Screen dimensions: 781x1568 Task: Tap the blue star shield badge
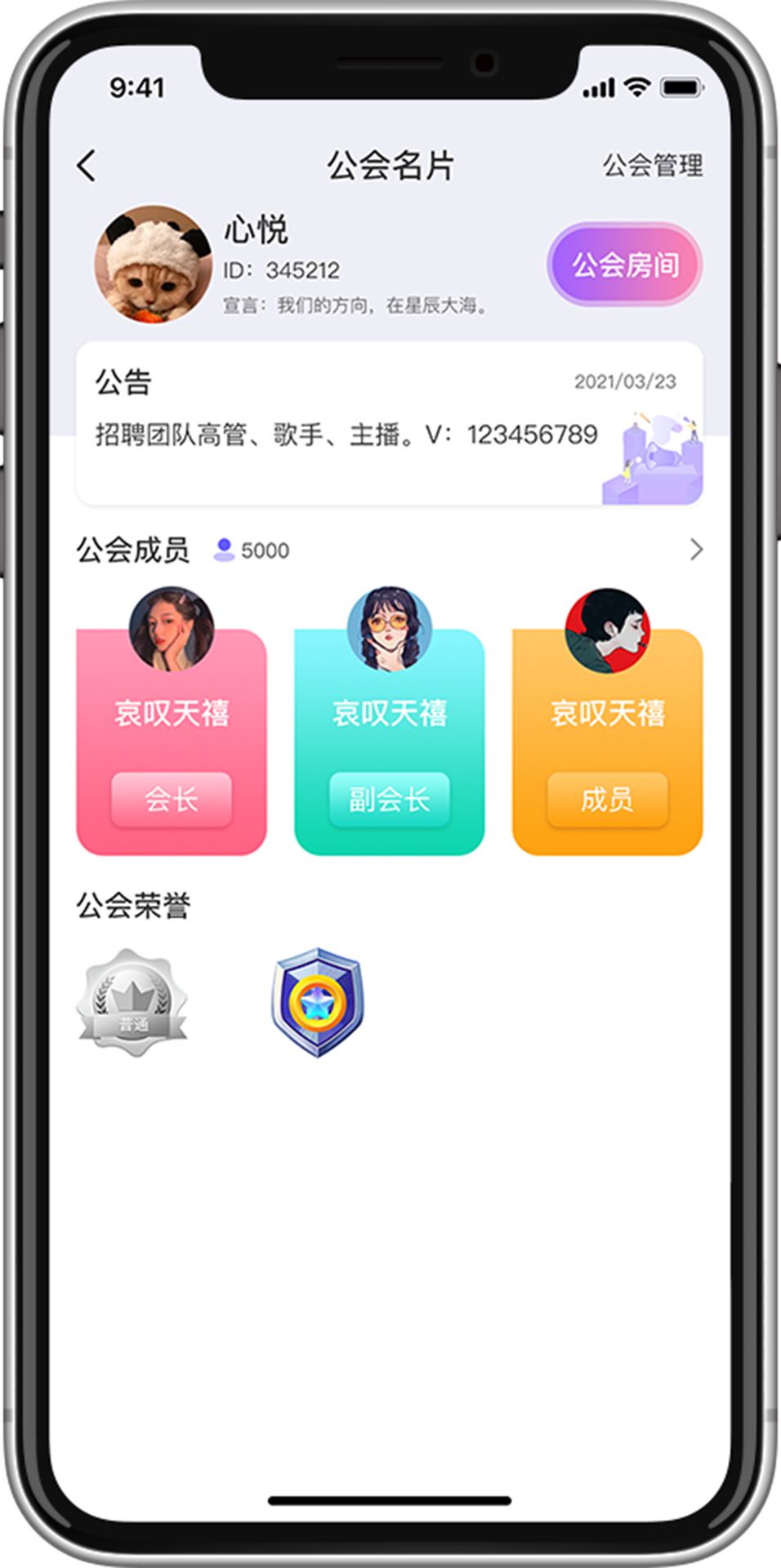tap(317, 1002)
